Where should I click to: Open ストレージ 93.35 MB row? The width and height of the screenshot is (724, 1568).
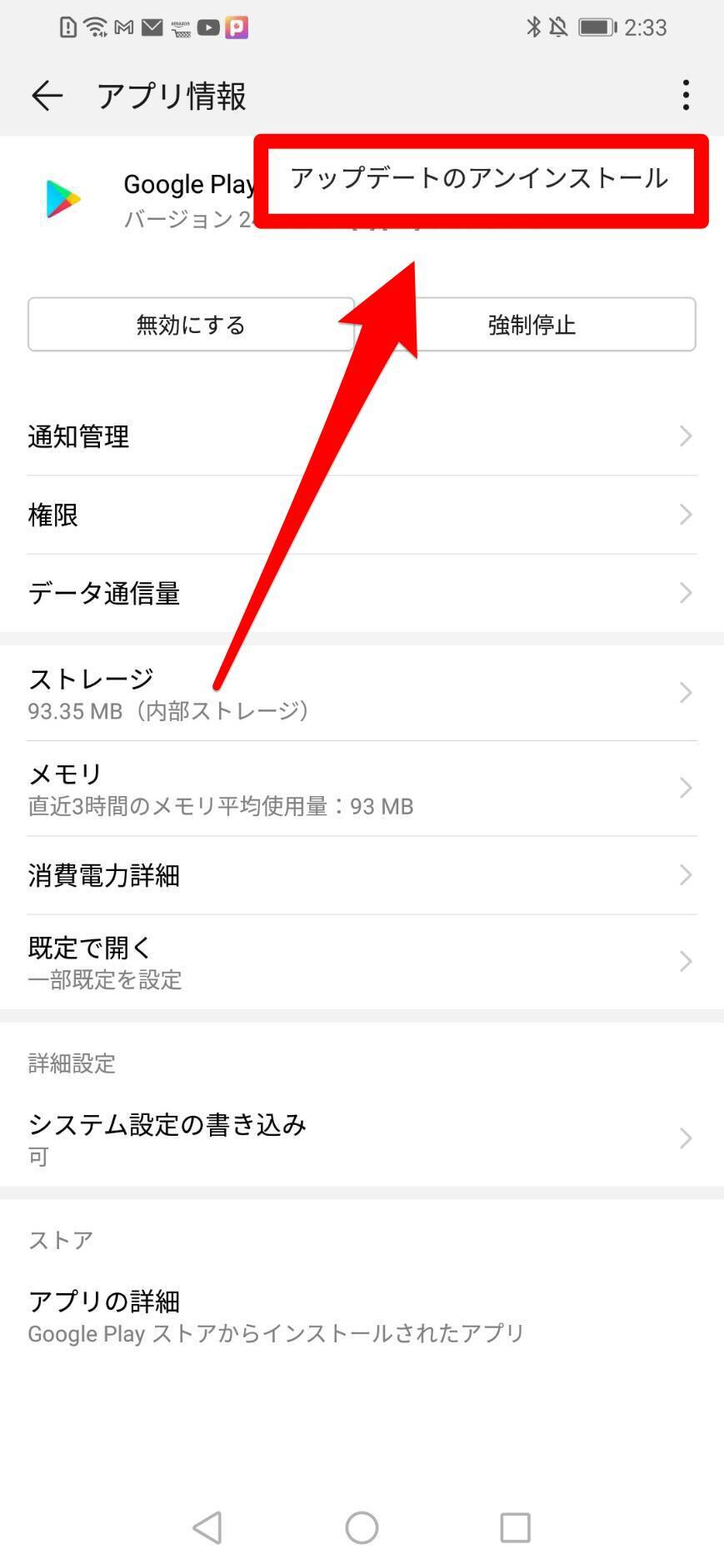tap(362, 693)
